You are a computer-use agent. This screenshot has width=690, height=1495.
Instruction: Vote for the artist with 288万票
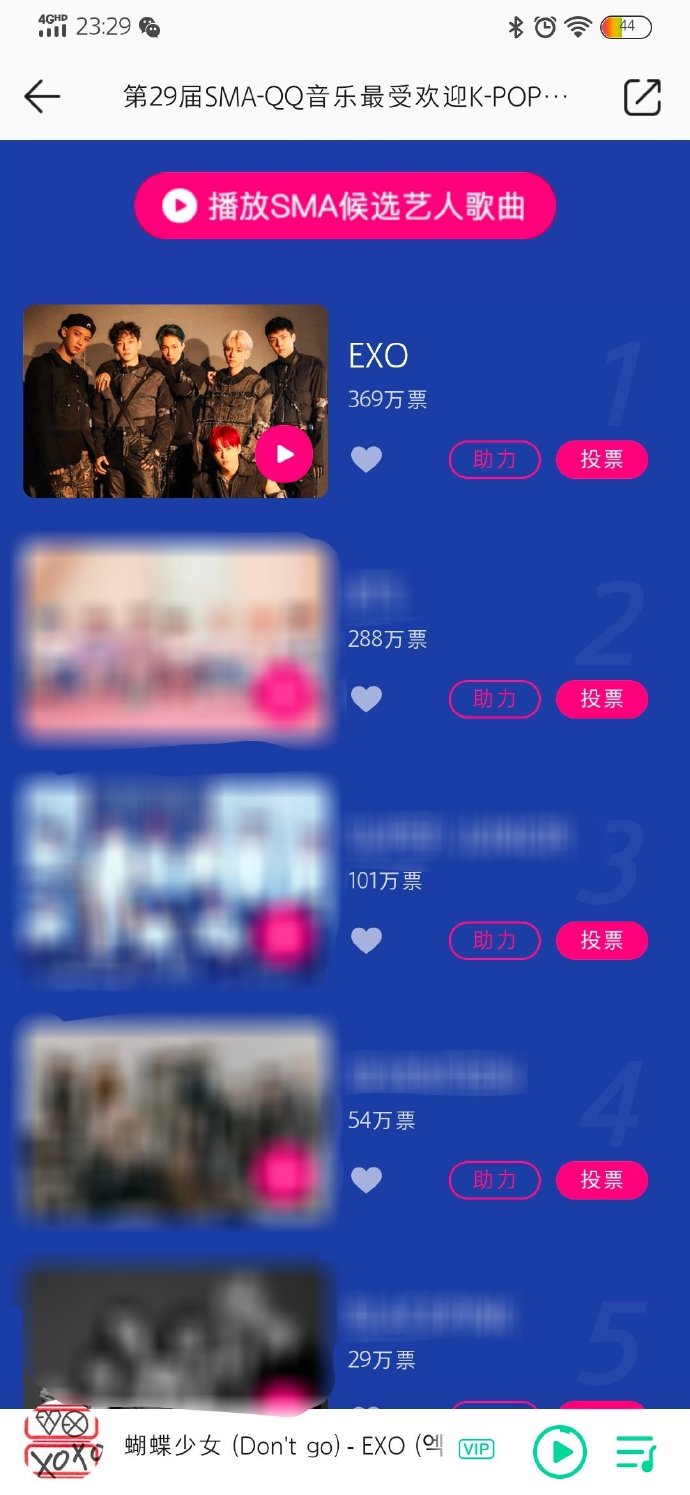point(602,699)
